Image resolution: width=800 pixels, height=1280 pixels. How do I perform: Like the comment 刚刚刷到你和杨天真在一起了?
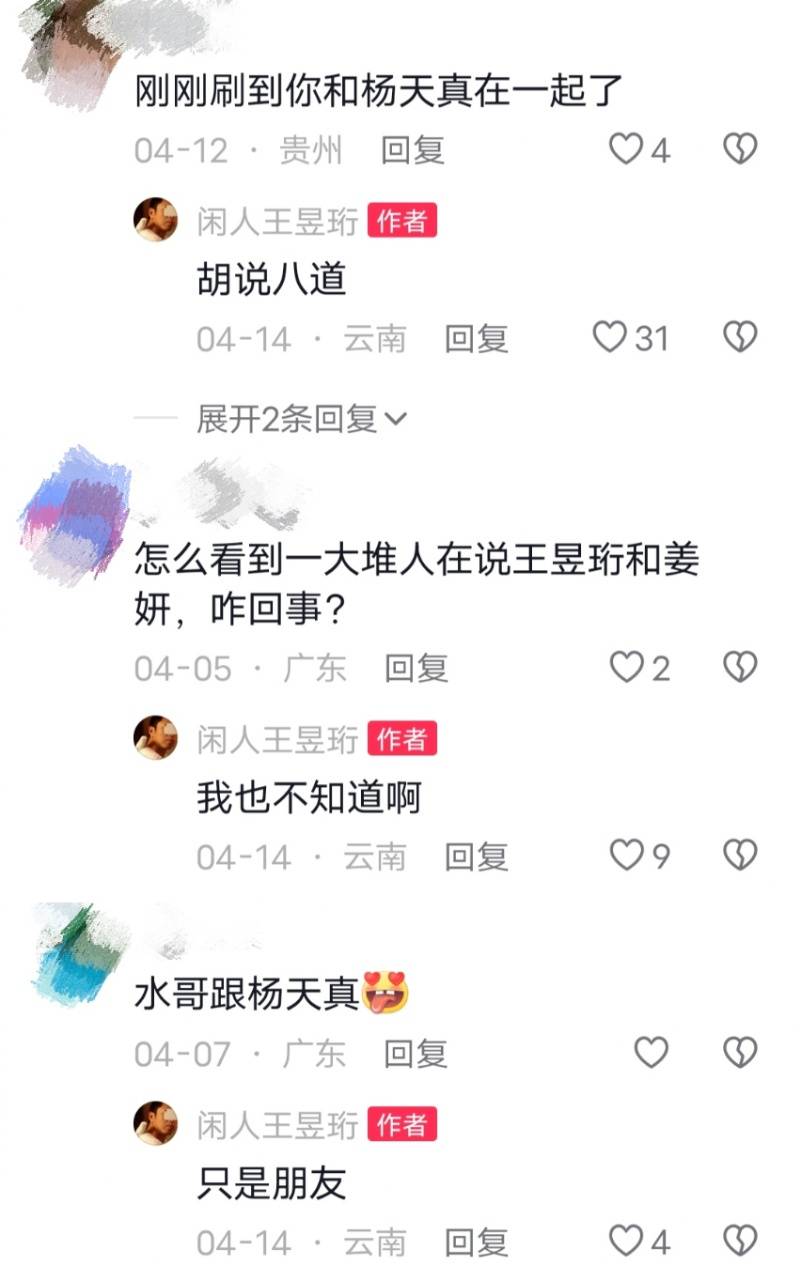pyautogui.click(x=627, y=150)
